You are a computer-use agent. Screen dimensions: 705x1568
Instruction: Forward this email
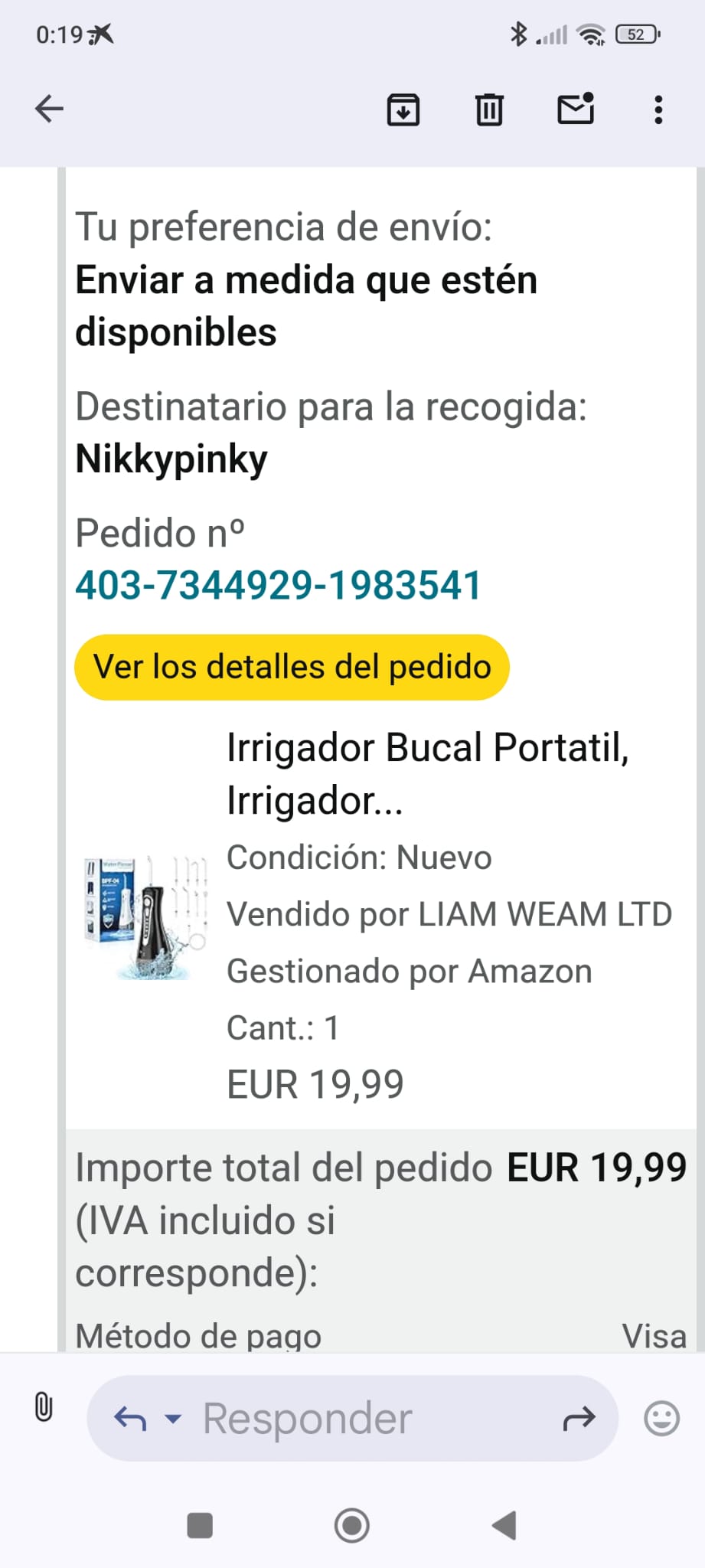[579, 1419]
